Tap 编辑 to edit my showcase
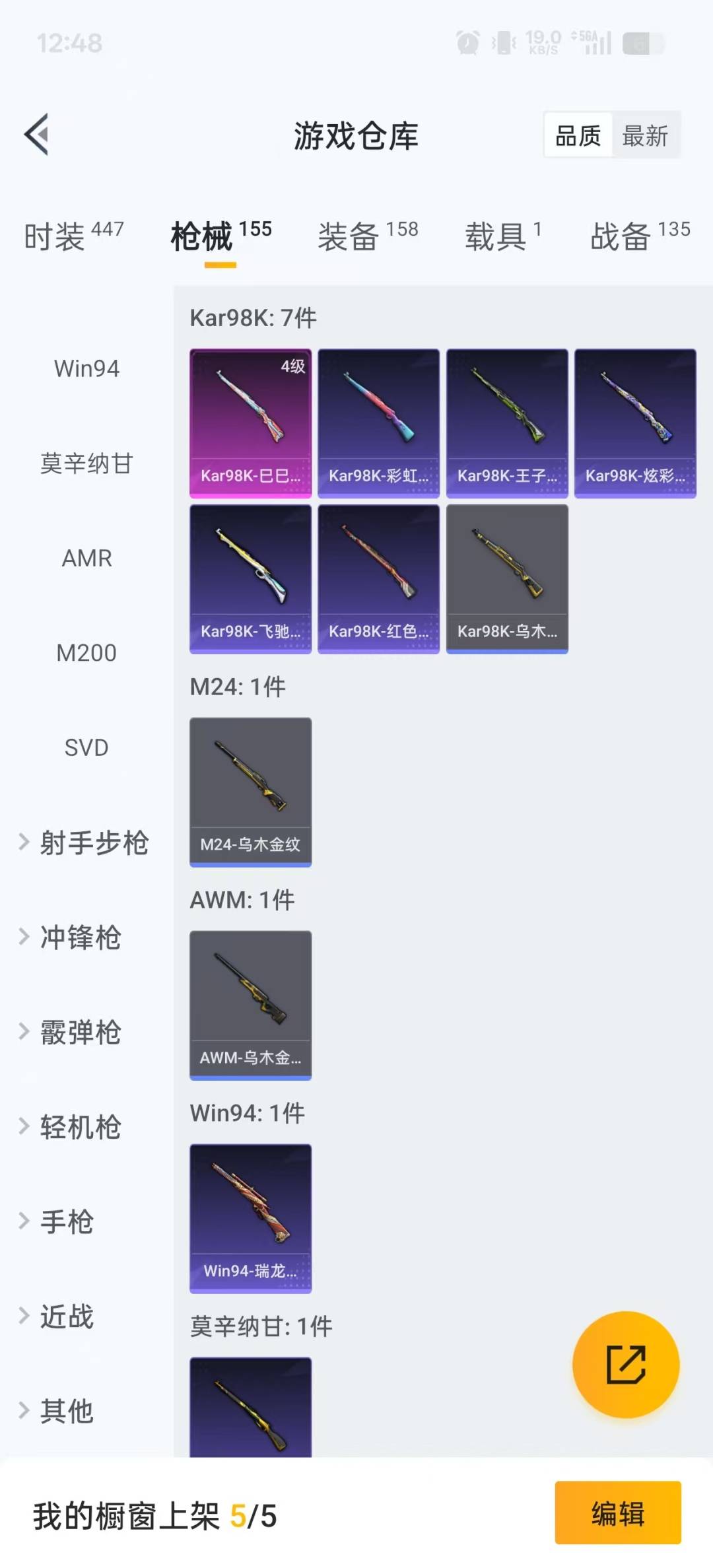 tap(617, 1513)
